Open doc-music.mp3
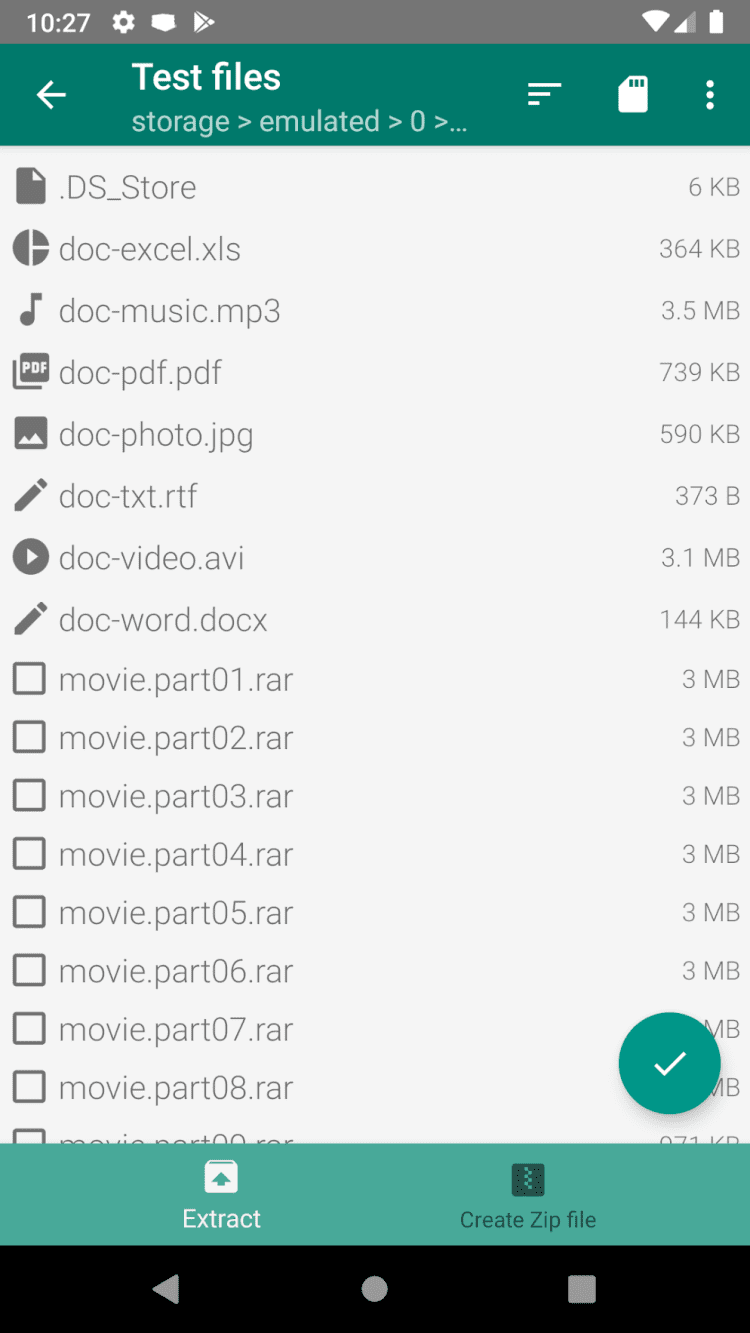750x1333 pixels. [169, 311]
